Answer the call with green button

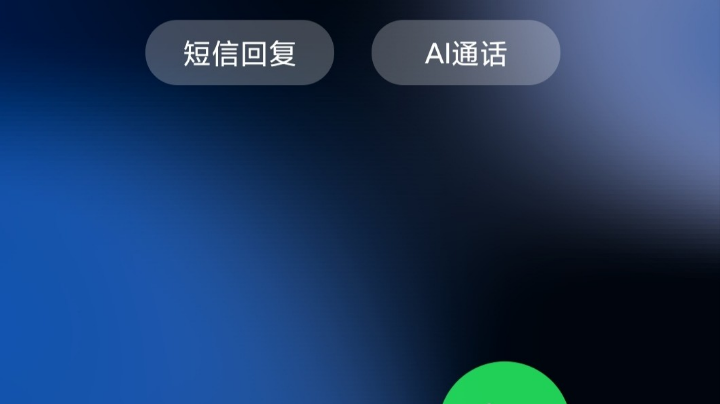[x=505, y=388]
